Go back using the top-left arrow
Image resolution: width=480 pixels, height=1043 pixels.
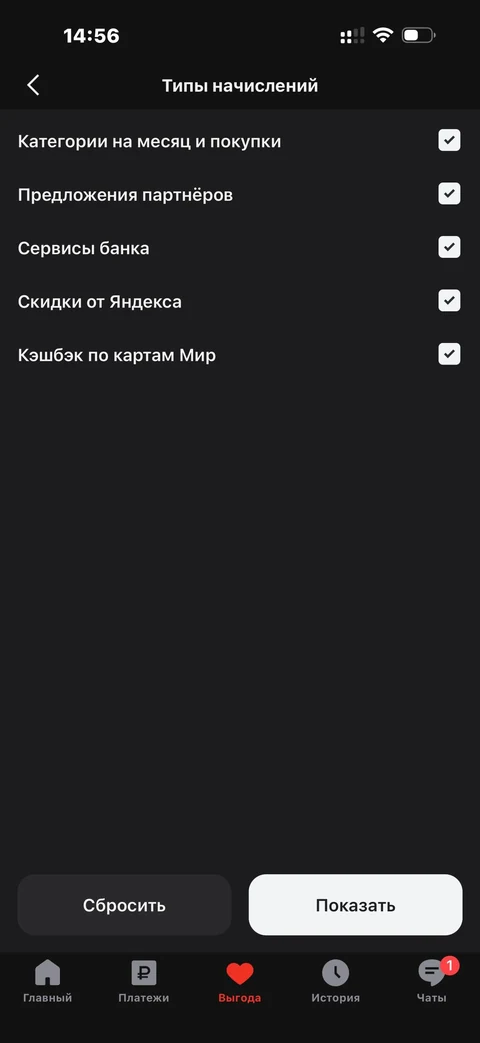pos(33,85)
